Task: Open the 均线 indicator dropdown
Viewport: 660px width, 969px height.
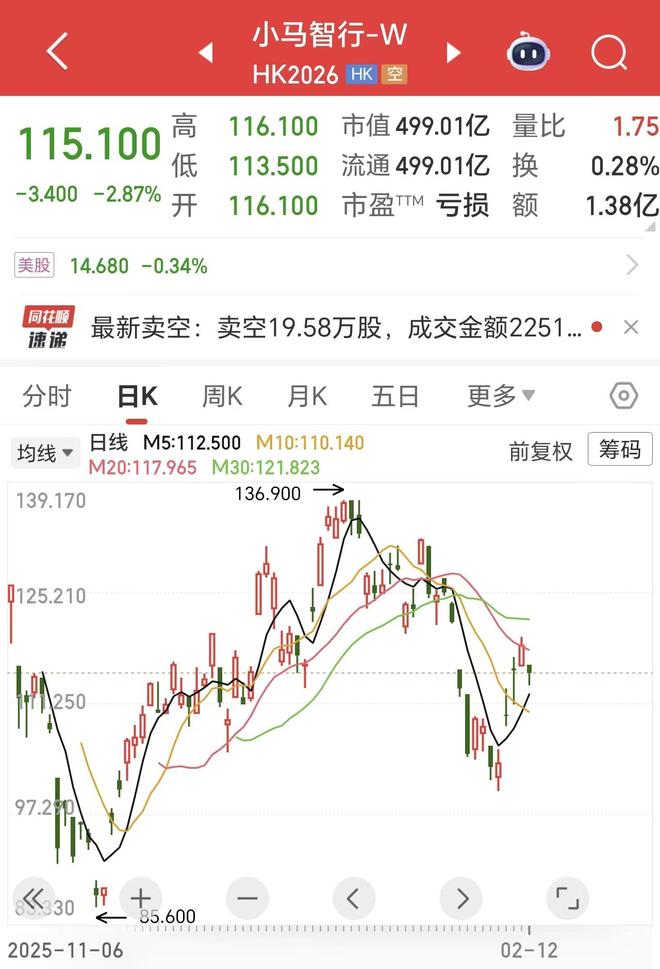Action: (46, 453)
